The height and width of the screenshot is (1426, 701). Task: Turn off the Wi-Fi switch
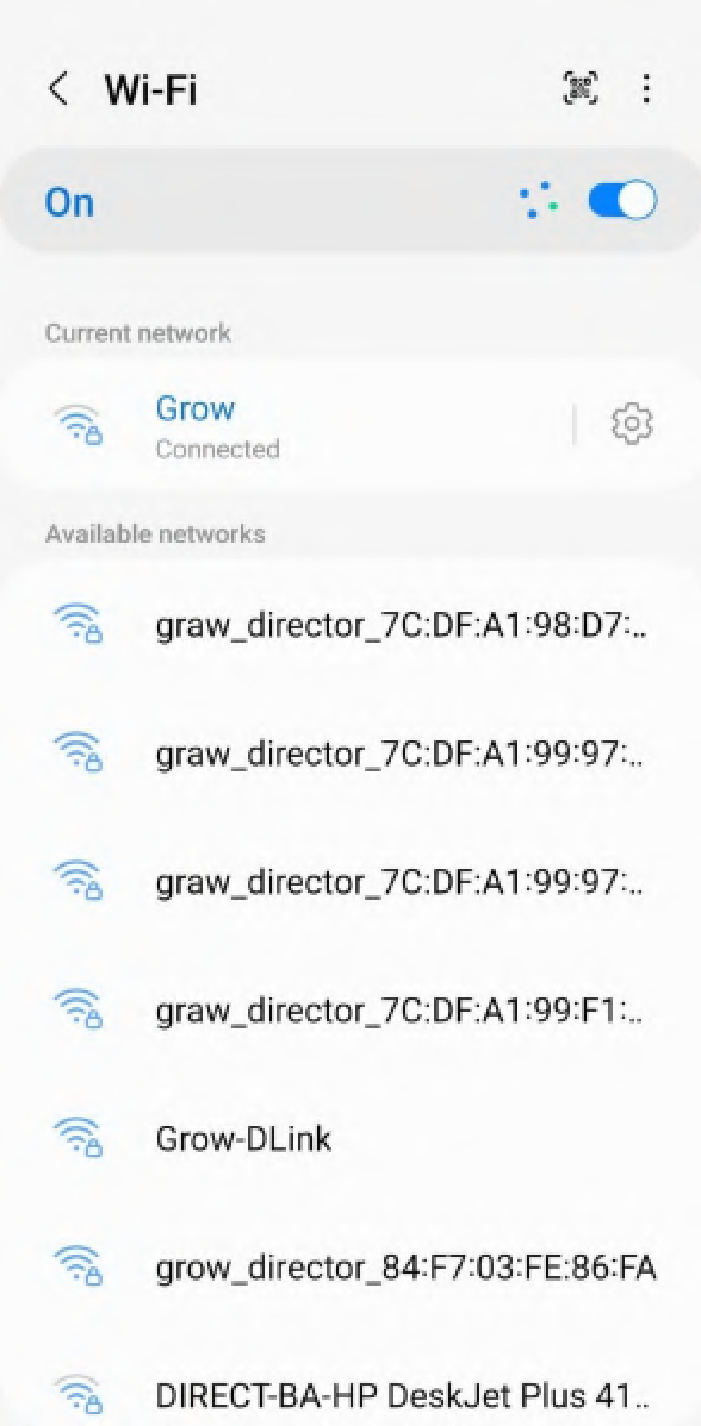[622, 201]
